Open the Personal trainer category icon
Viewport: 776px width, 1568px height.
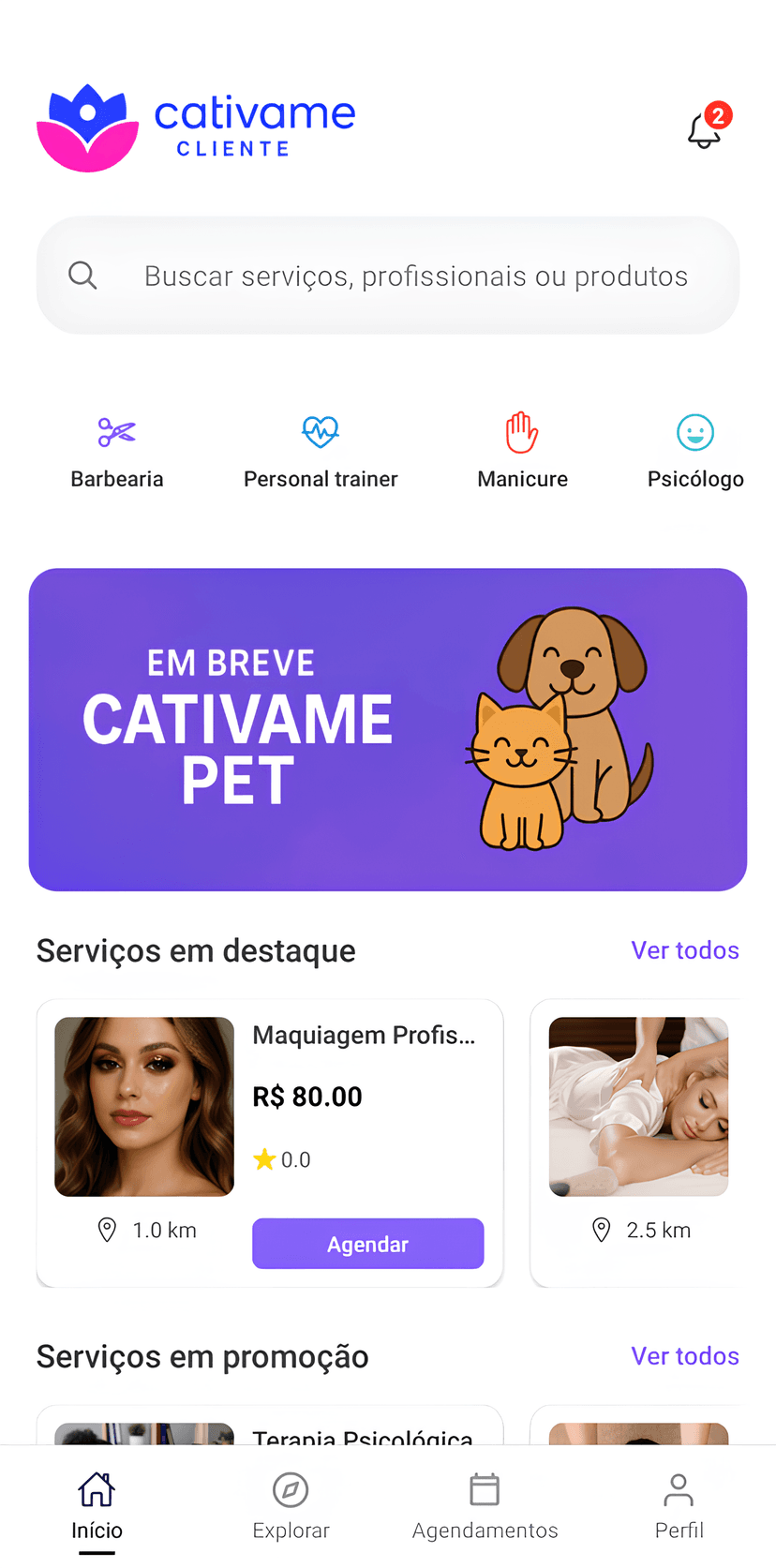pos(320,432)
